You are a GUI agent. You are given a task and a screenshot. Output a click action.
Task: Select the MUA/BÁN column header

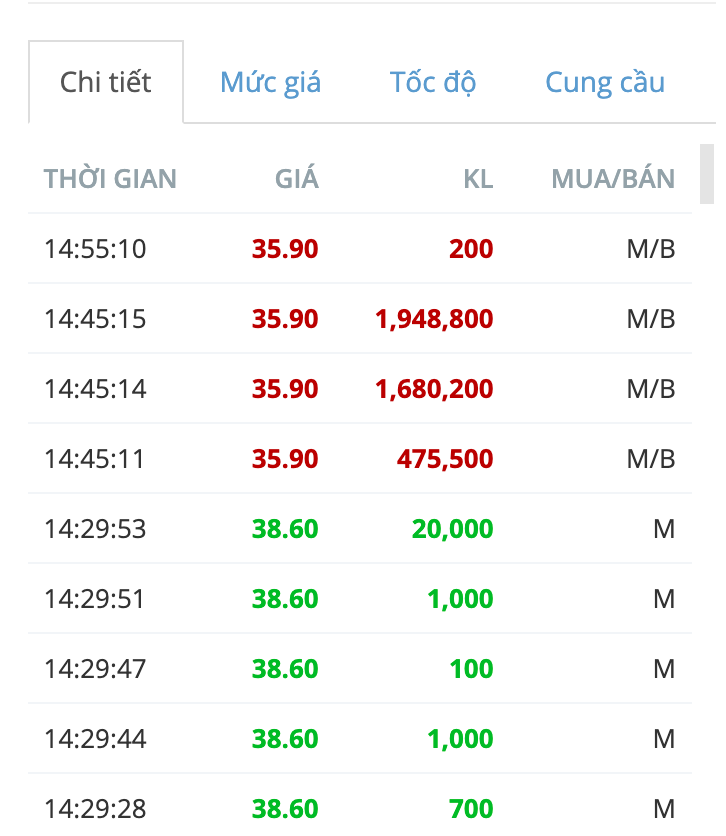coord(614,179)
